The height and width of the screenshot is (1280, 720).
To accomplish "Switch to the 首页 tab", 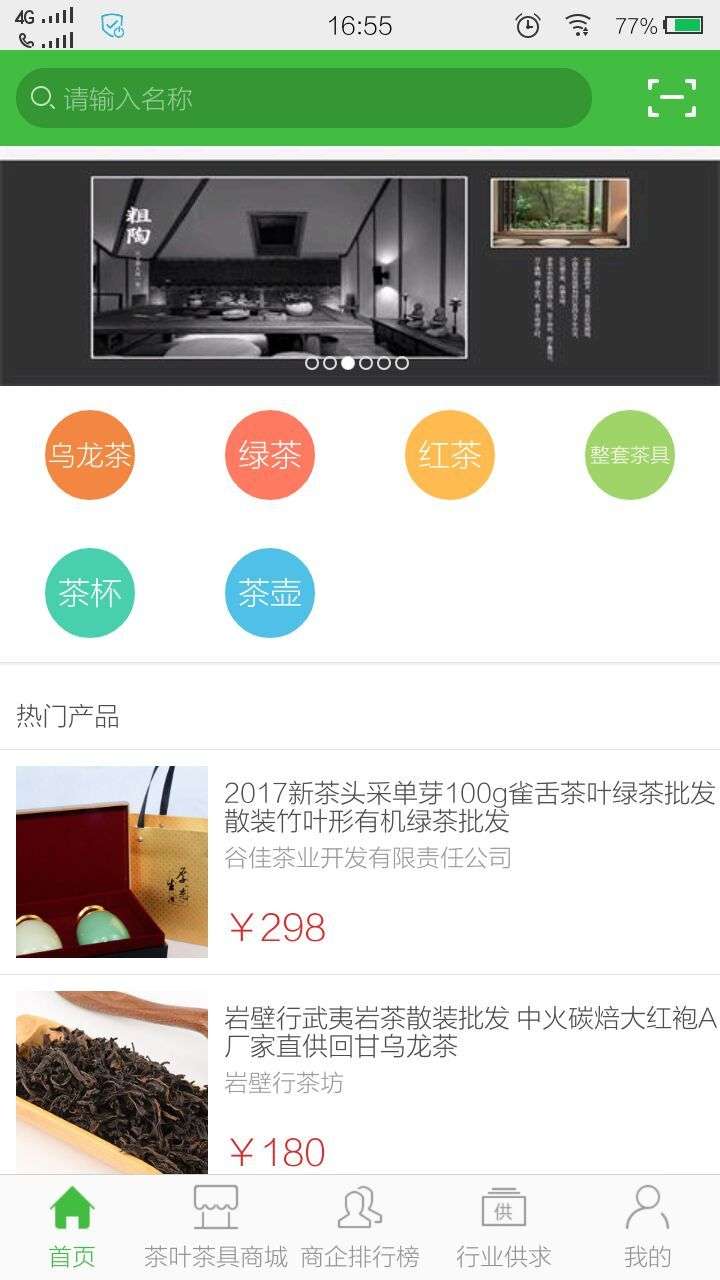I will point(72,1227).
